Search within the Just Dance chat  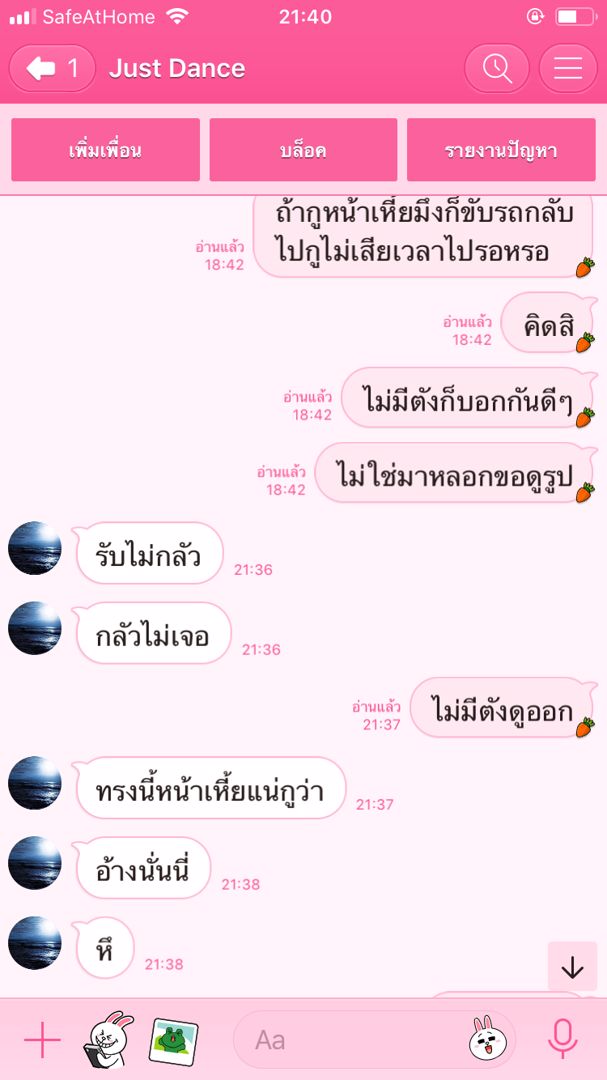496,68
